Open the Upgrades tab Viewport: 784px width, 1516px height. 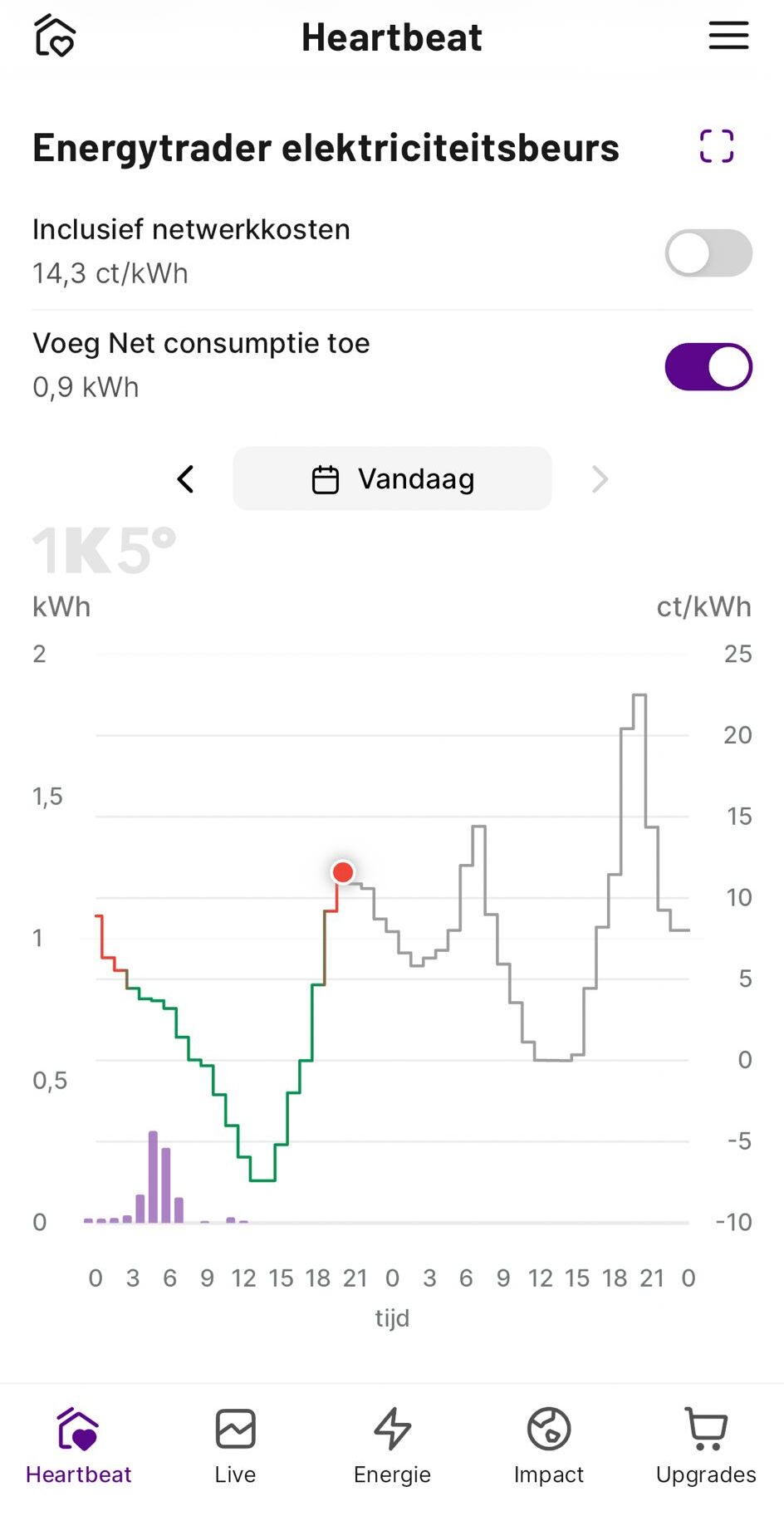click(706, 1445)
